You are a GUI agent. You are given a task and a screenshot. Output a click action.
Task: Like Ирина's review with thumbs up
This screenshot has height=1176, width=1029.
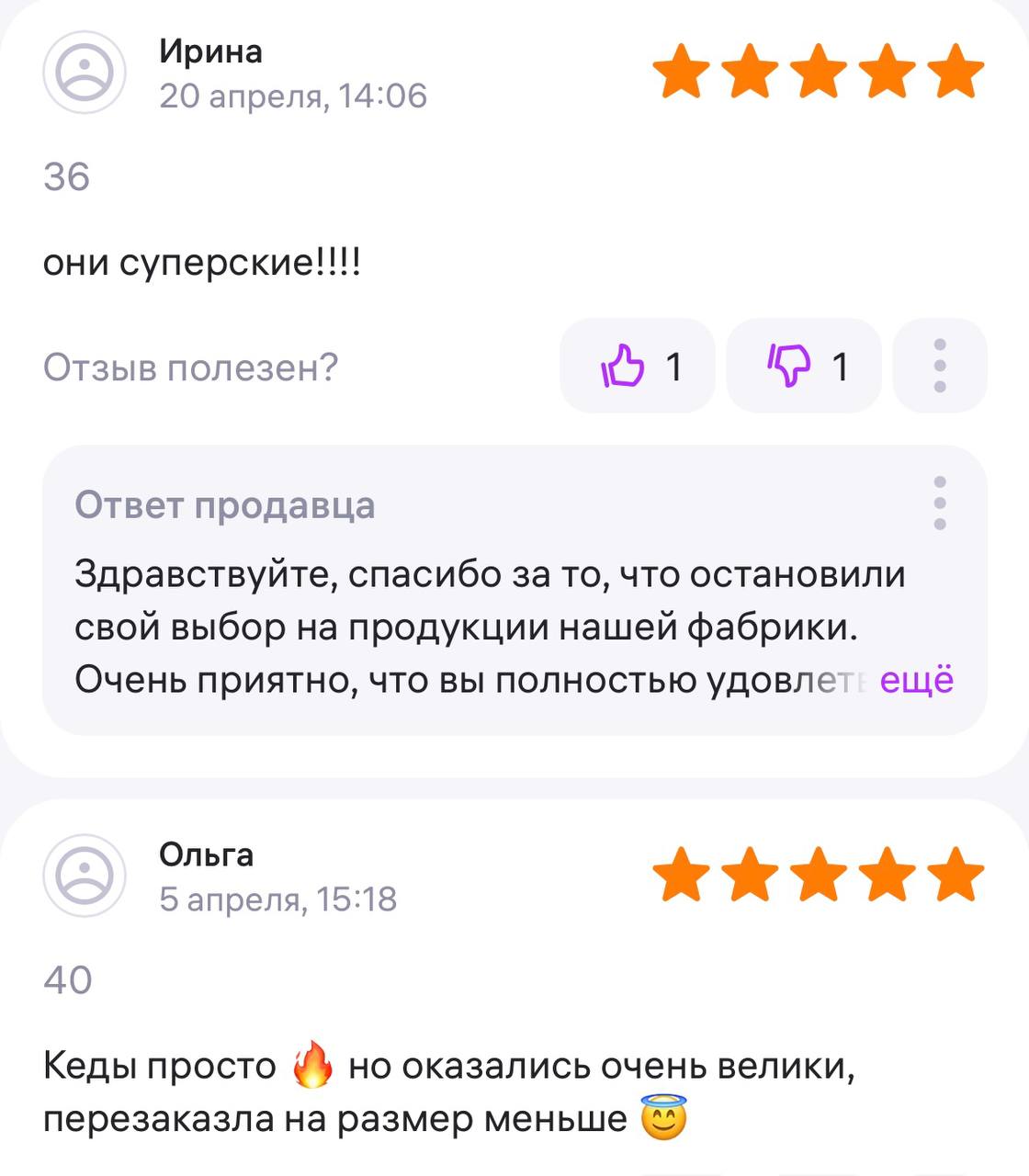[x=637, y=367]
